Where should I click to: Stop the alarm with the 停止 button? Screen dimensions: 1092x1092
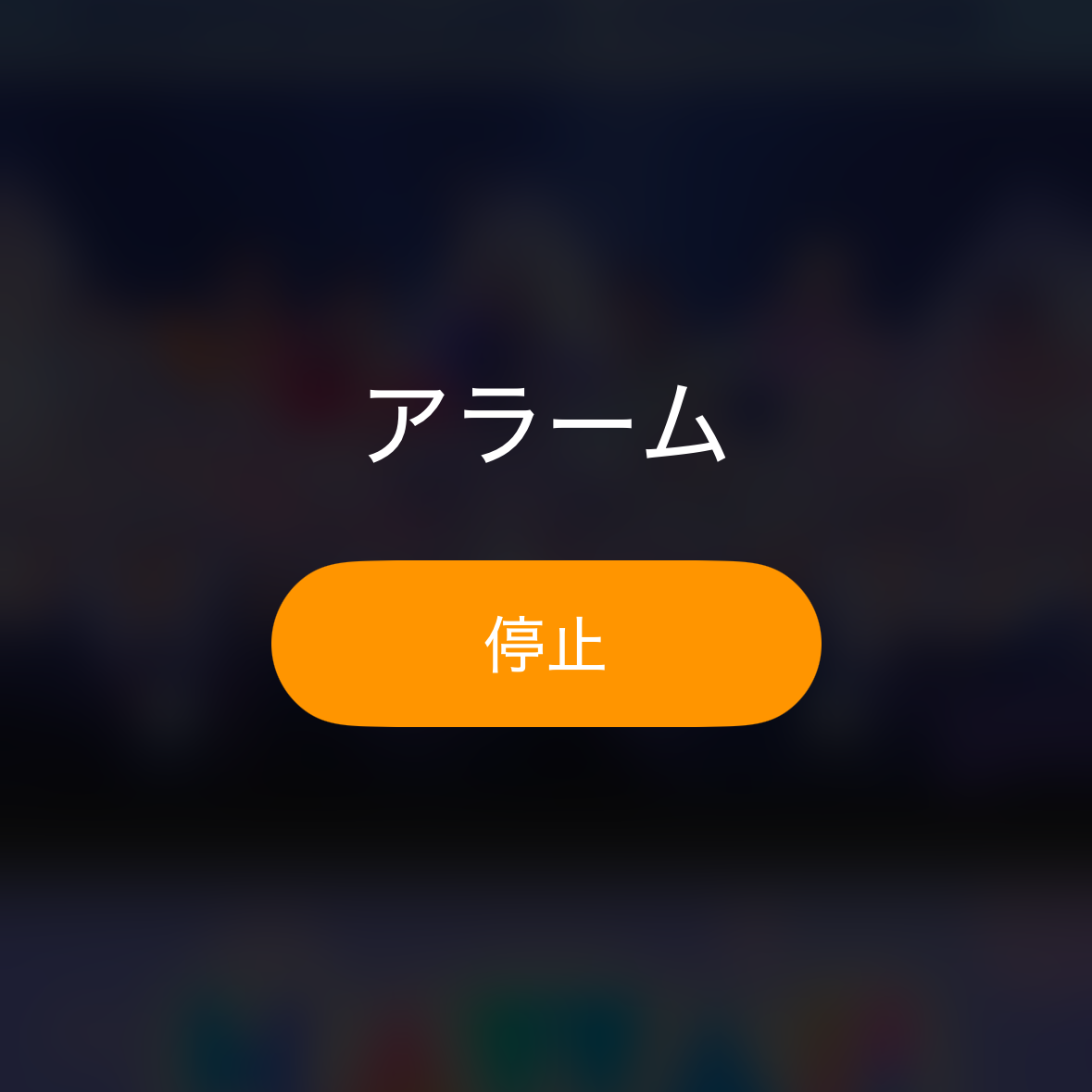(546, 644)
